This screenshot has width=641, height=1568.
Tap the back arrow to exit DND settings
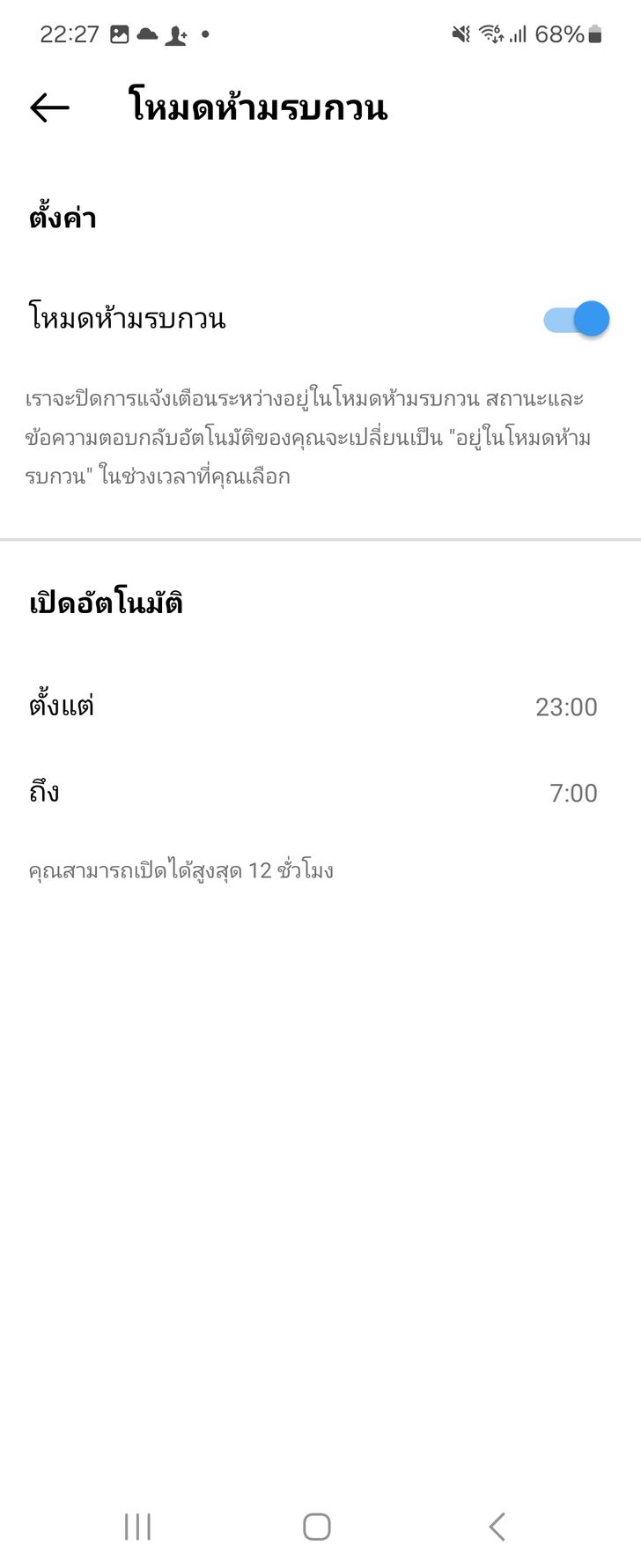coord(50,107)
